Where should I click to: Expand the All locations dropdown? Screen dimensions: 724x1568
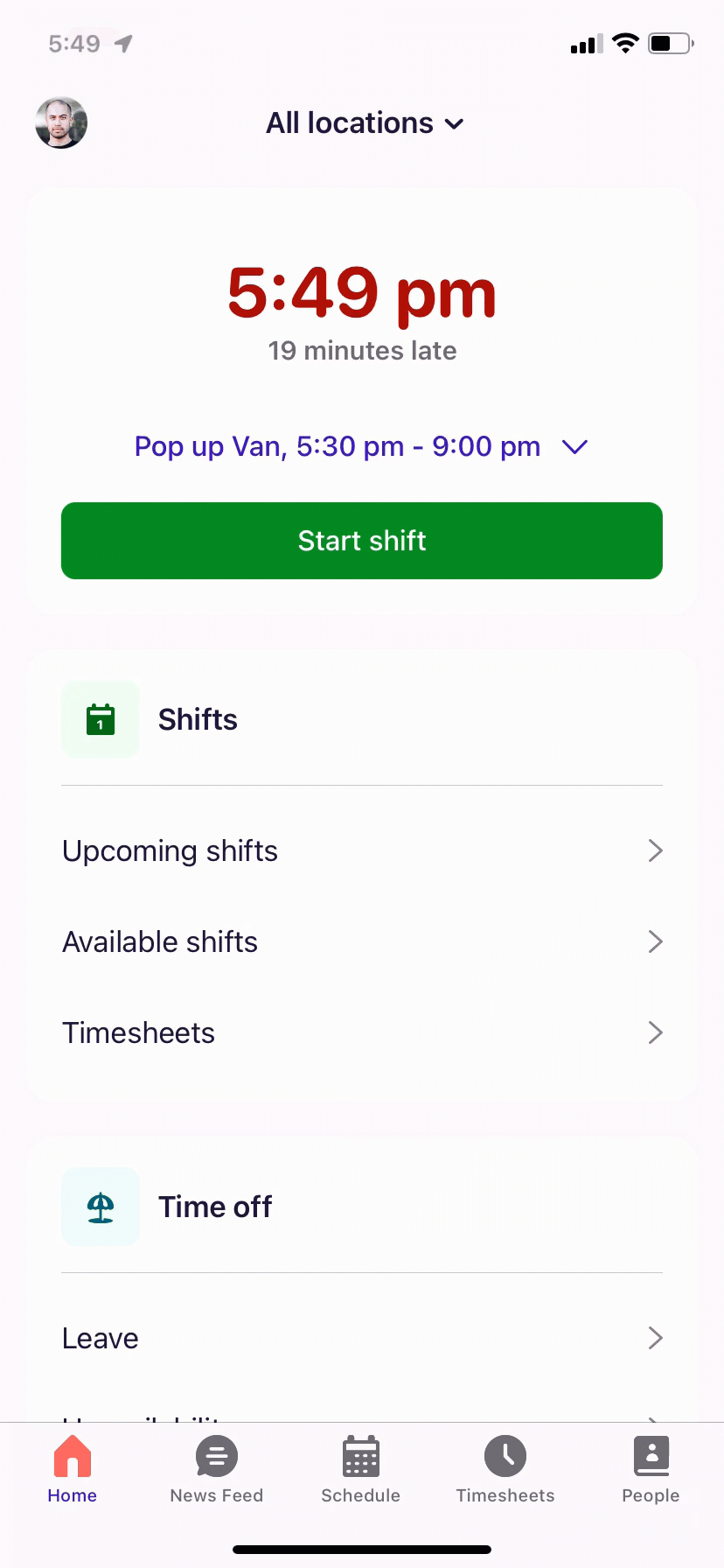pos(365,123)
